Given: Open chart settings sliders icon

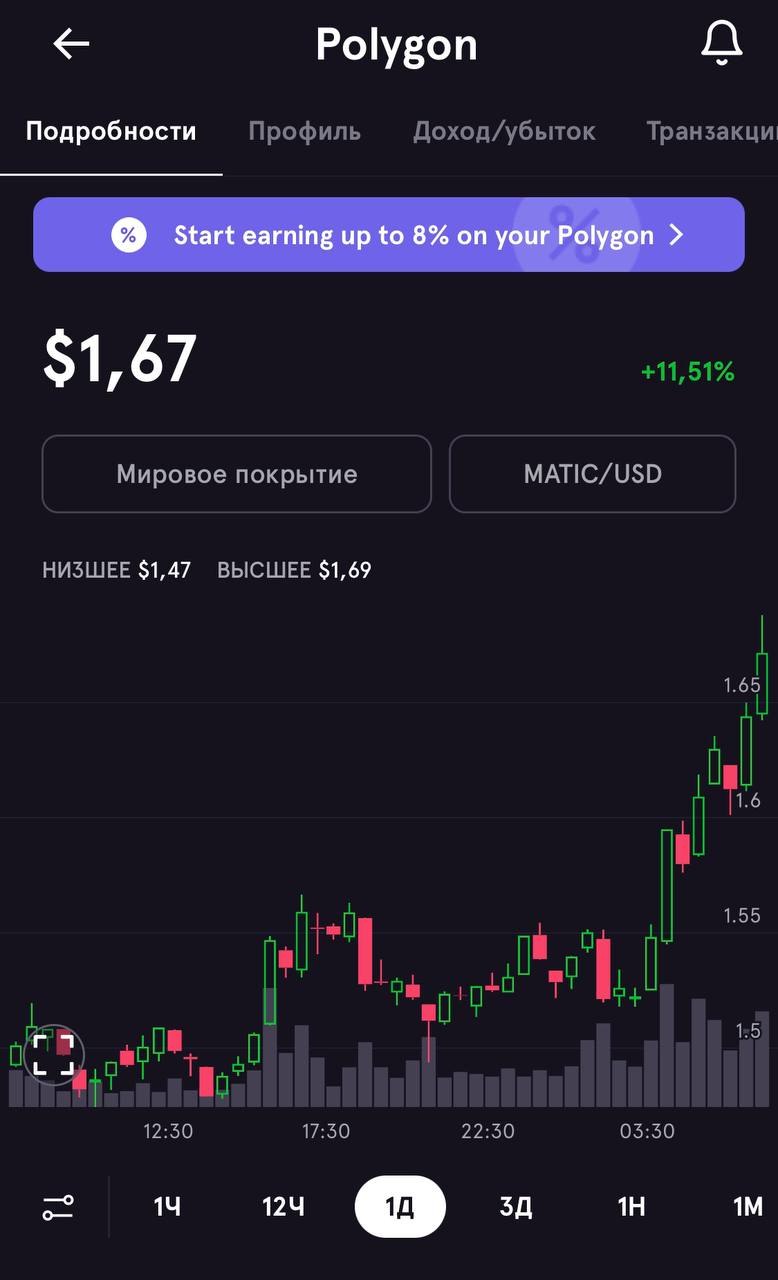Looking at the screenshot, I should [58, 1207].
